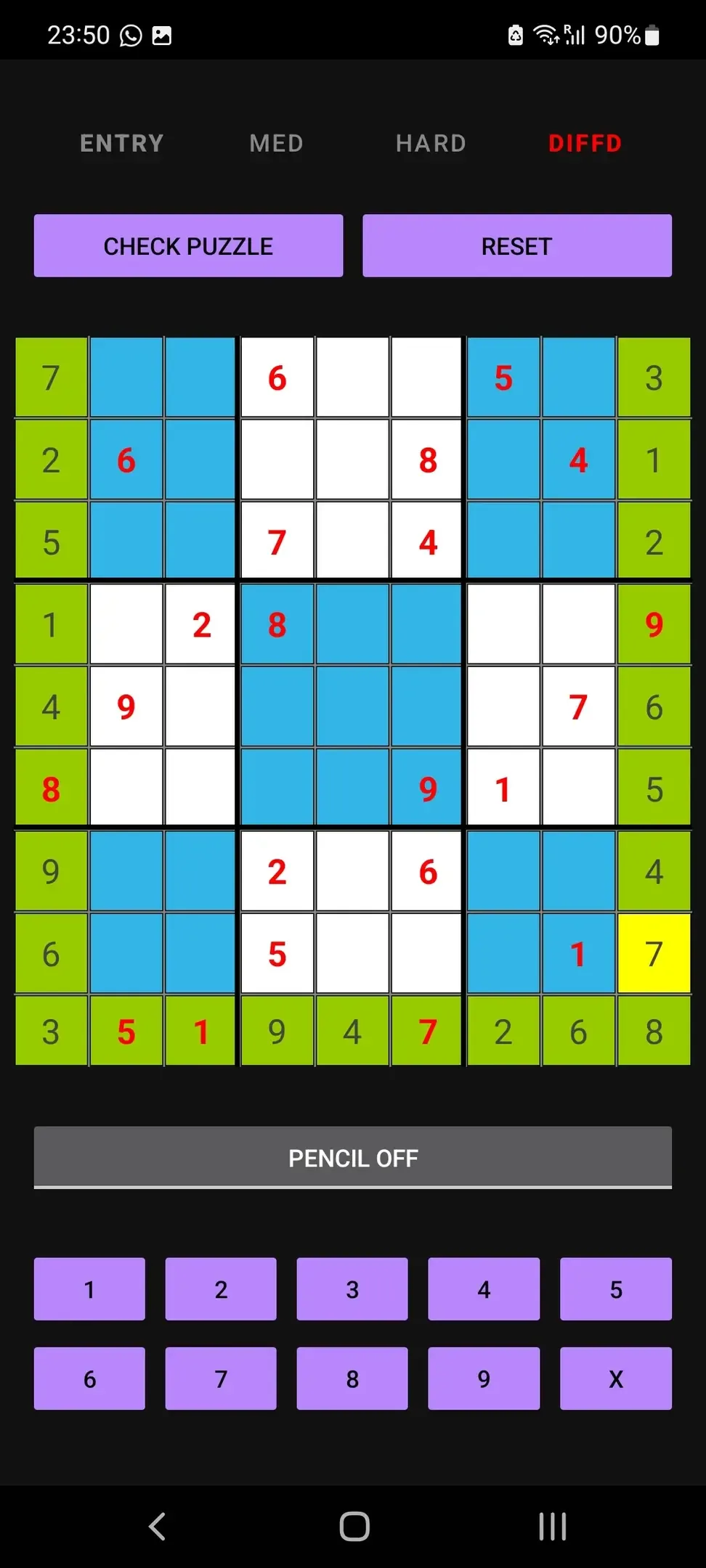Tap keypad number 2
The width and height of the screenshot is (706, 1568).
[221, 1289]
